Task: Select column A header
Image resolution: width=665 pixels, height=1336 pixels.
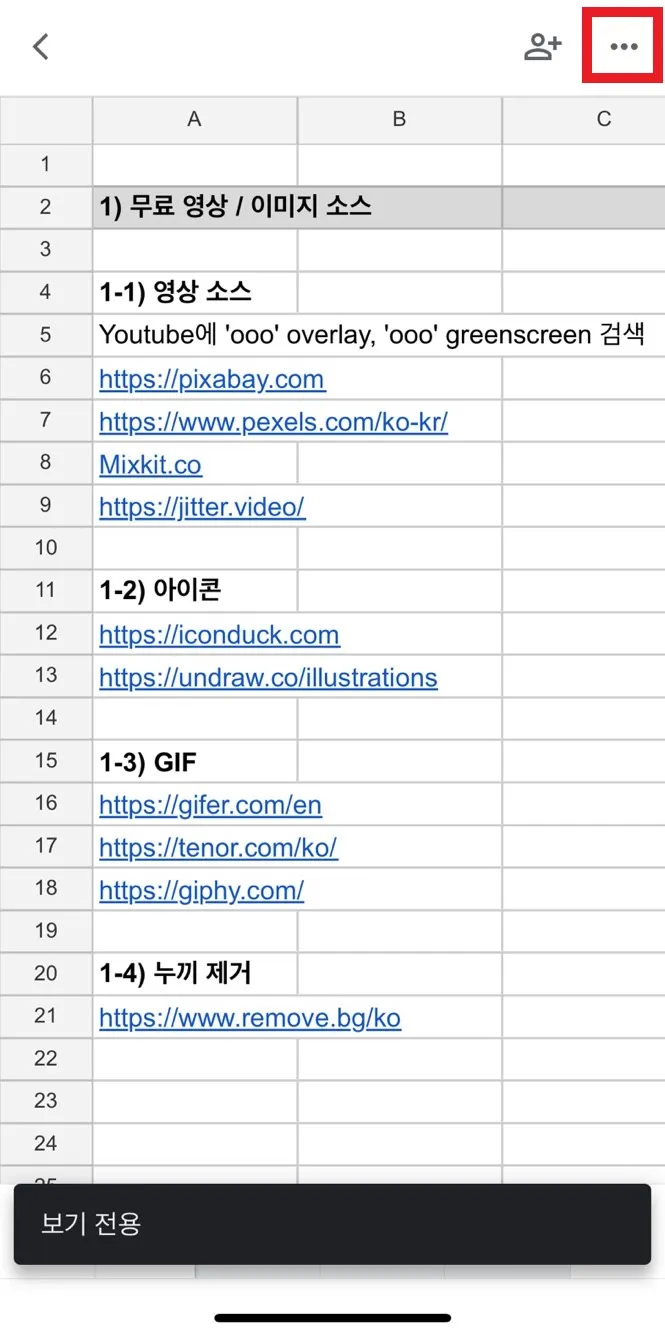Action: (194, 119)
